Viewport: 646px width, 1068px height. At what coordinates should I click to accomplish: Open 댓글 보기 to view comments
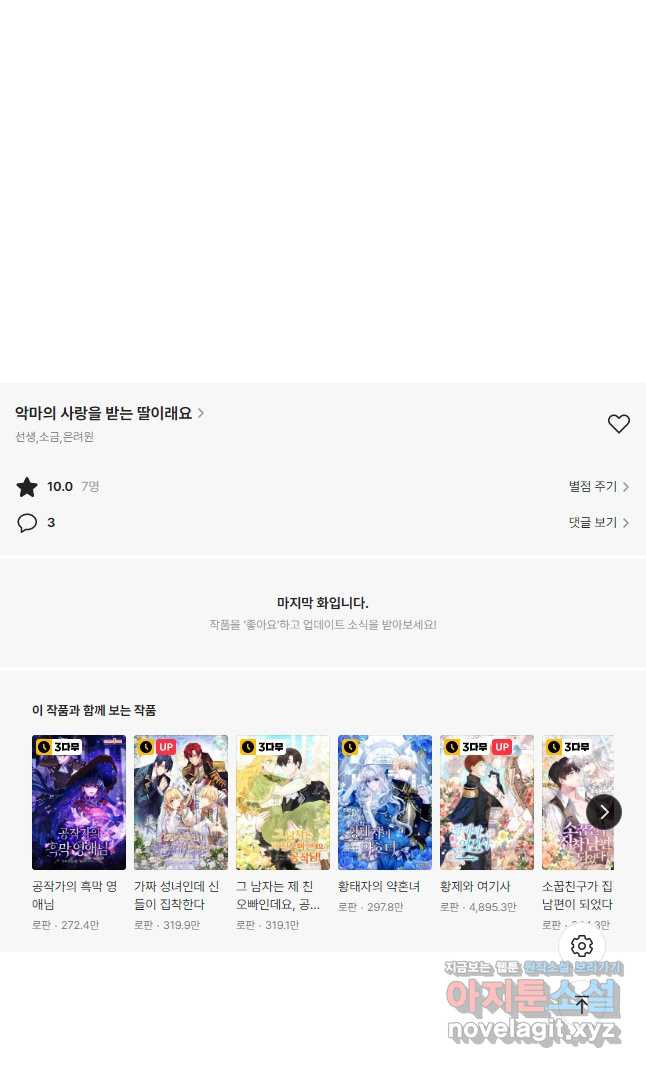coord(598,522)
